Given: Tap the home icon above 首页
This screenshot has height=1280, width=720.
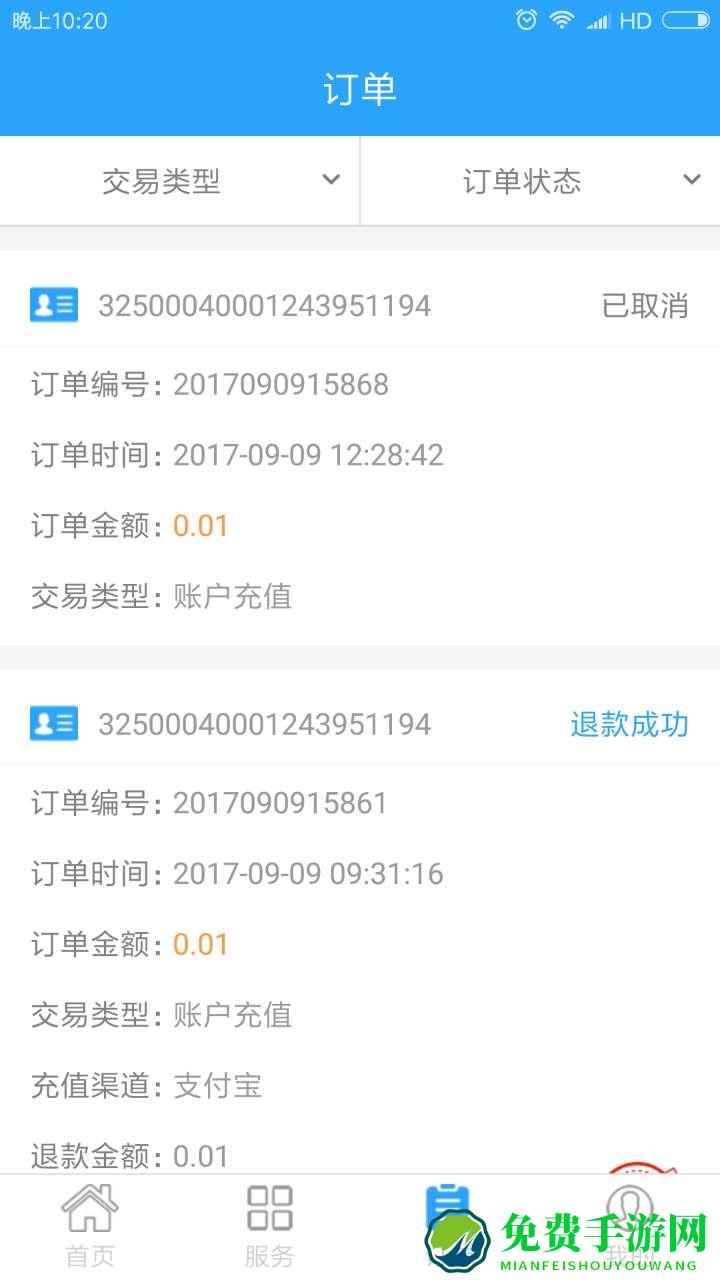Looking at the screenshot, I should (x=90, y=1207).
